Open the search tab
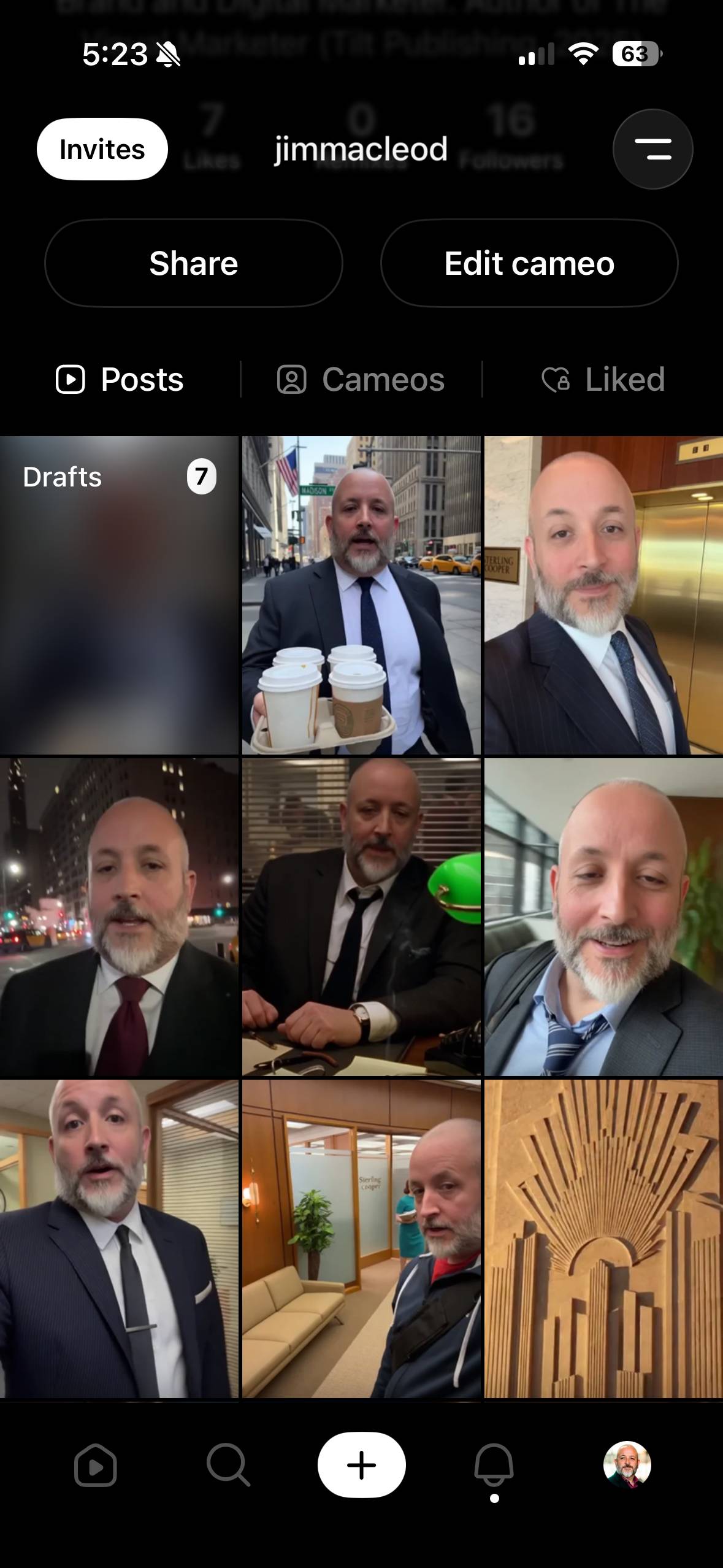This screenshot has width=723, height=1568. pyautogui.click(x=228, y=1465)
